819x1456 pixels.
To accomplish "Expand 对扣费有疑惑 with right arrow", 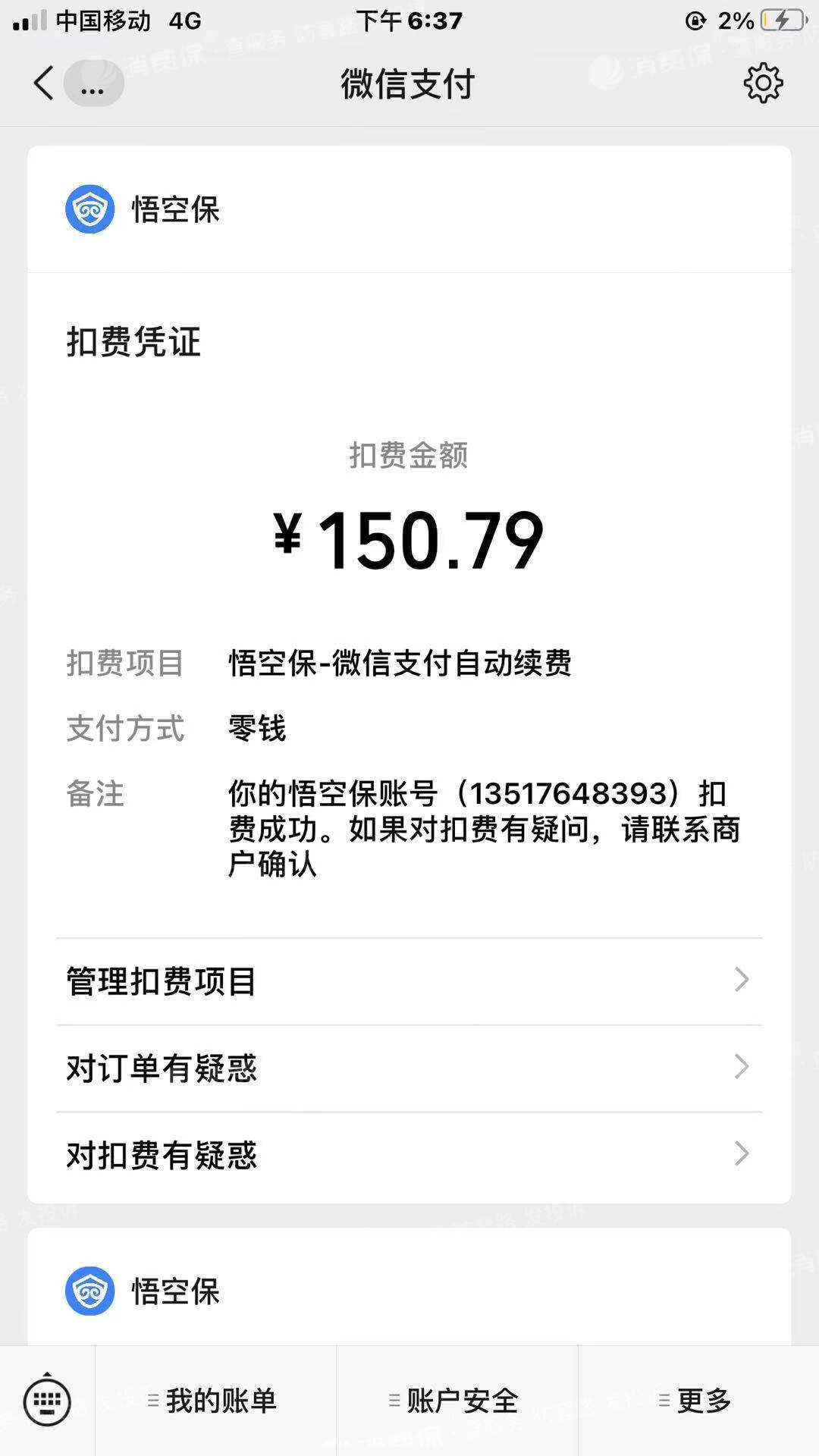I will point(741,1156).
